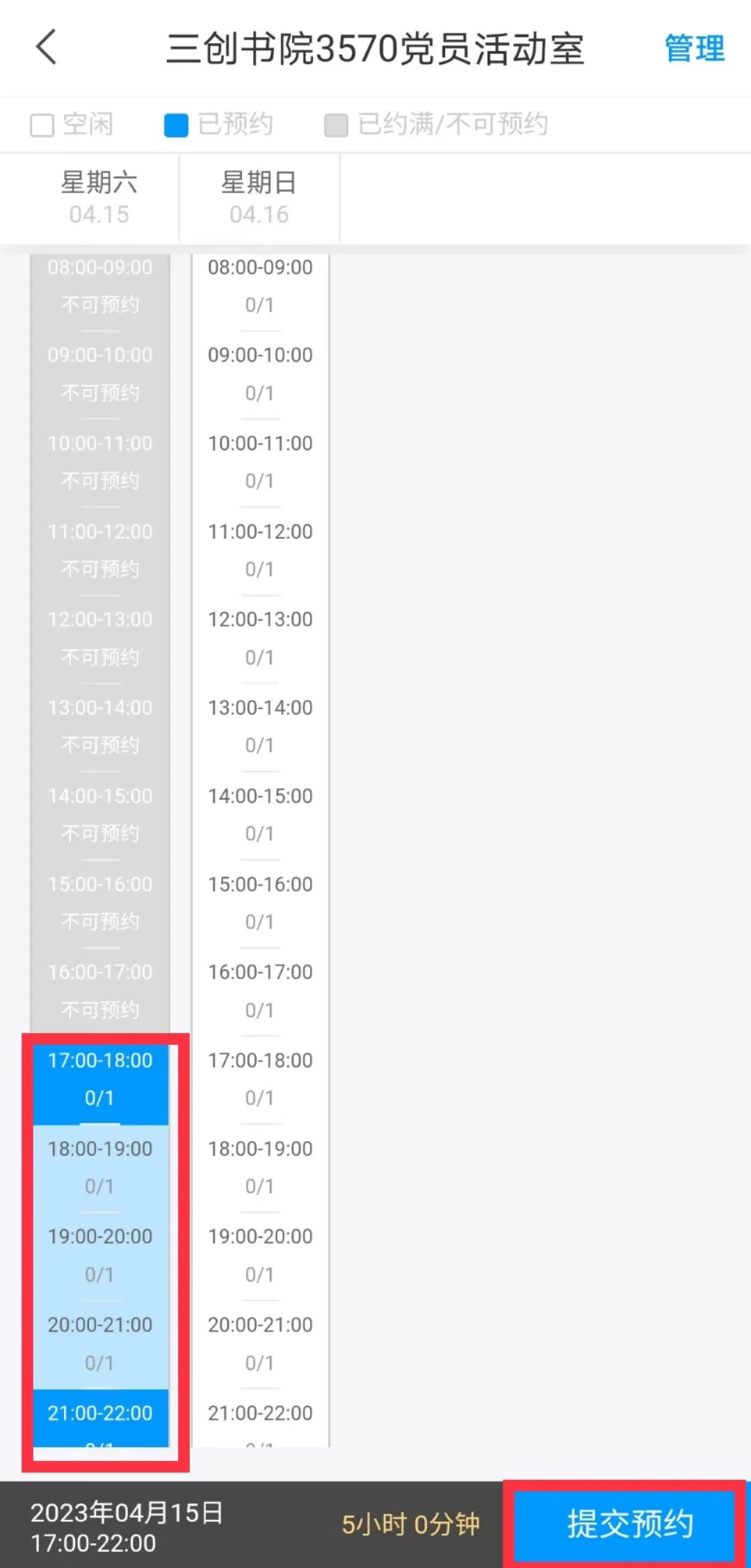This screenshot has height=1568, width=751.
Task: Pick the Sunday 18:00-19:00 slot
Action: click(x=260, y=1167)
